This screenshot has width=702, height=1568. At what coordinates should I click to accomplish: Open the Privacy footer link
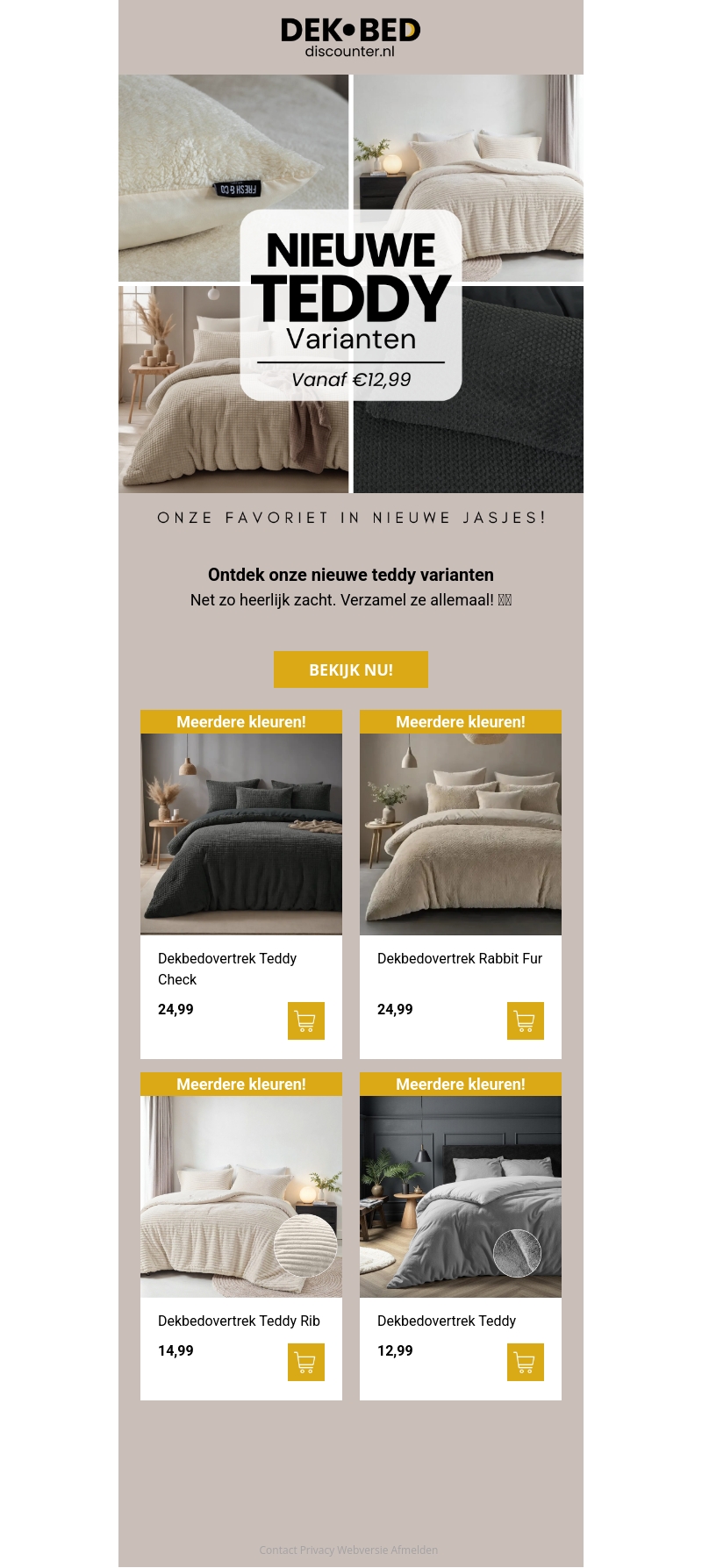tap(317, 1550)
